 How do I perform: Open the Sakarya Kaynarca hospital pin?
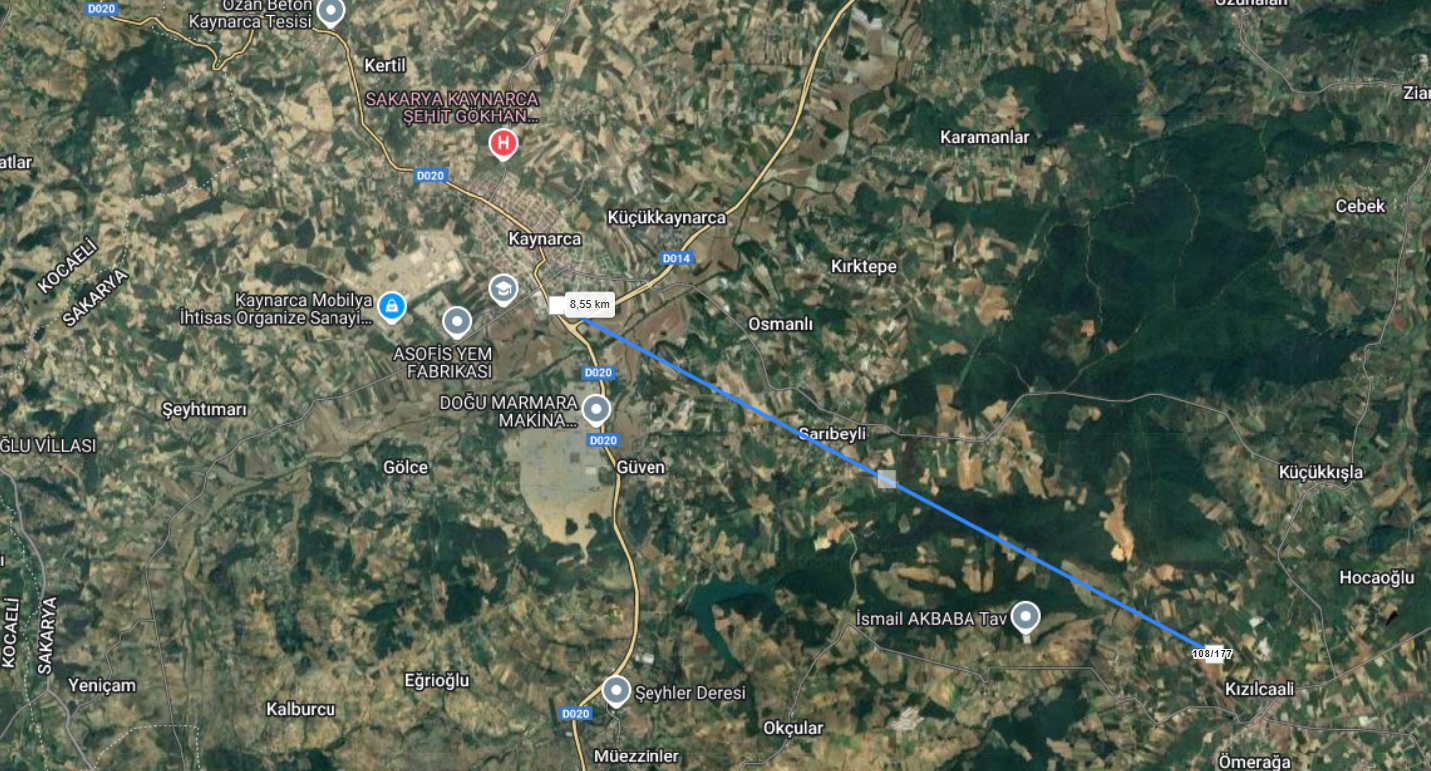point(503,145)
